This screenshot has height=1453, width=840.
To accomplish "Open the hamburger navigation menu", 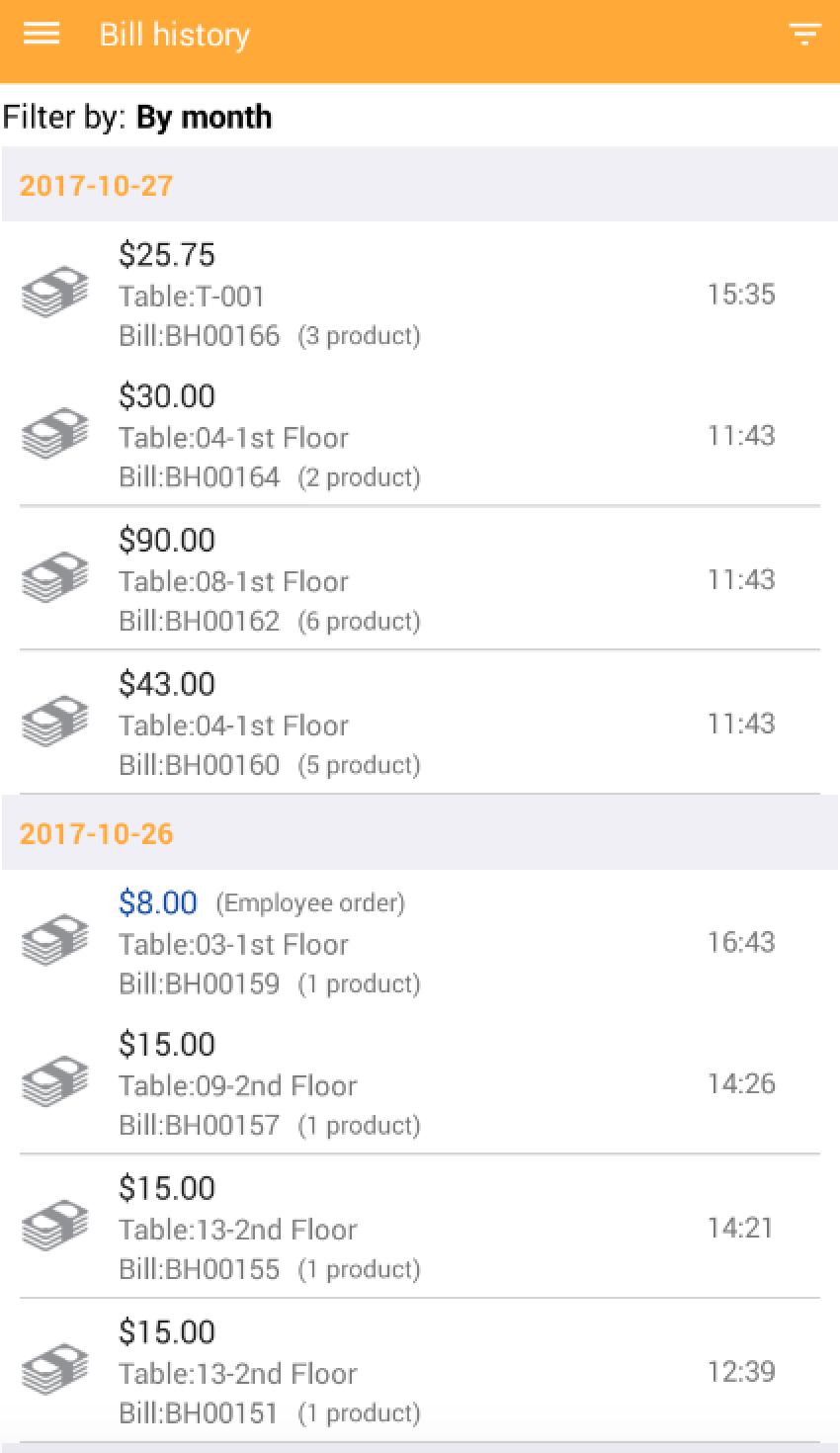I will pyautogui.click(x=42, y=35).
